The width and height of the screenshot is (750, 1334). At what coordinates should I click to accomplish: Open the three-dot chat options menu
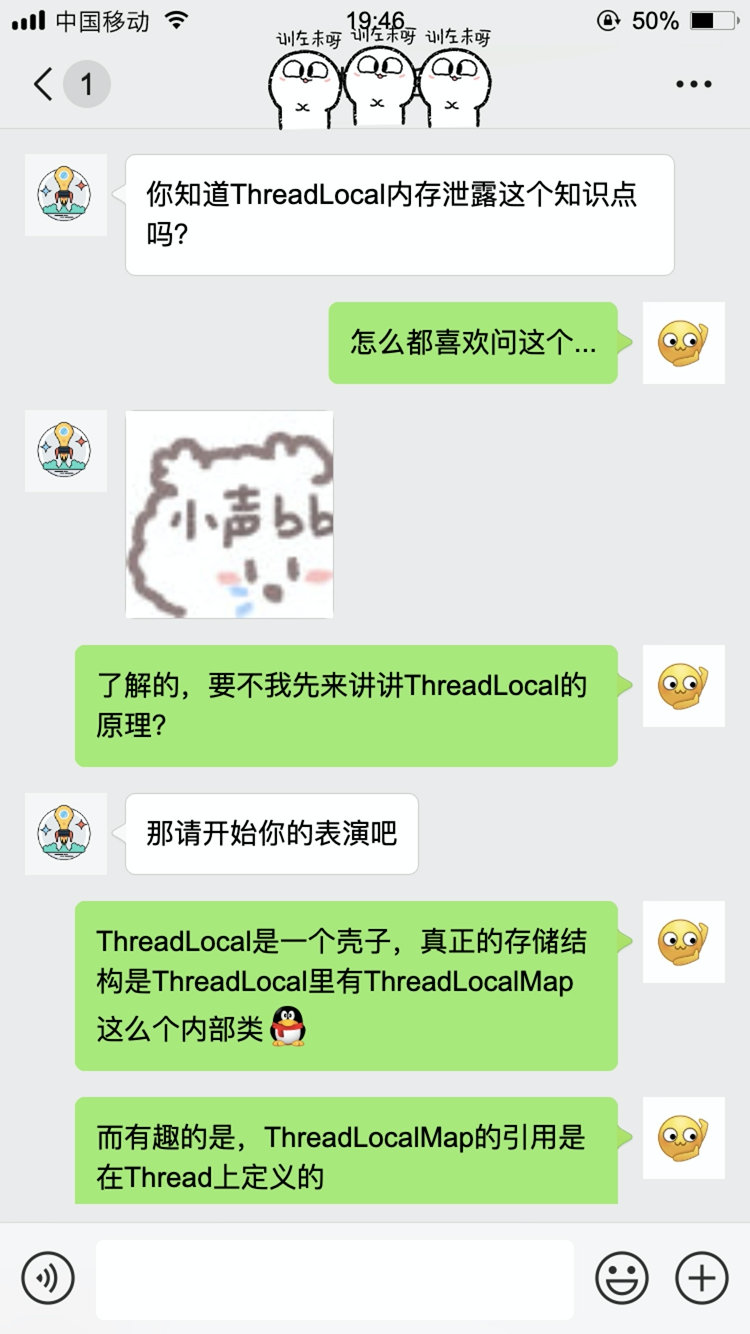[693, 84]
